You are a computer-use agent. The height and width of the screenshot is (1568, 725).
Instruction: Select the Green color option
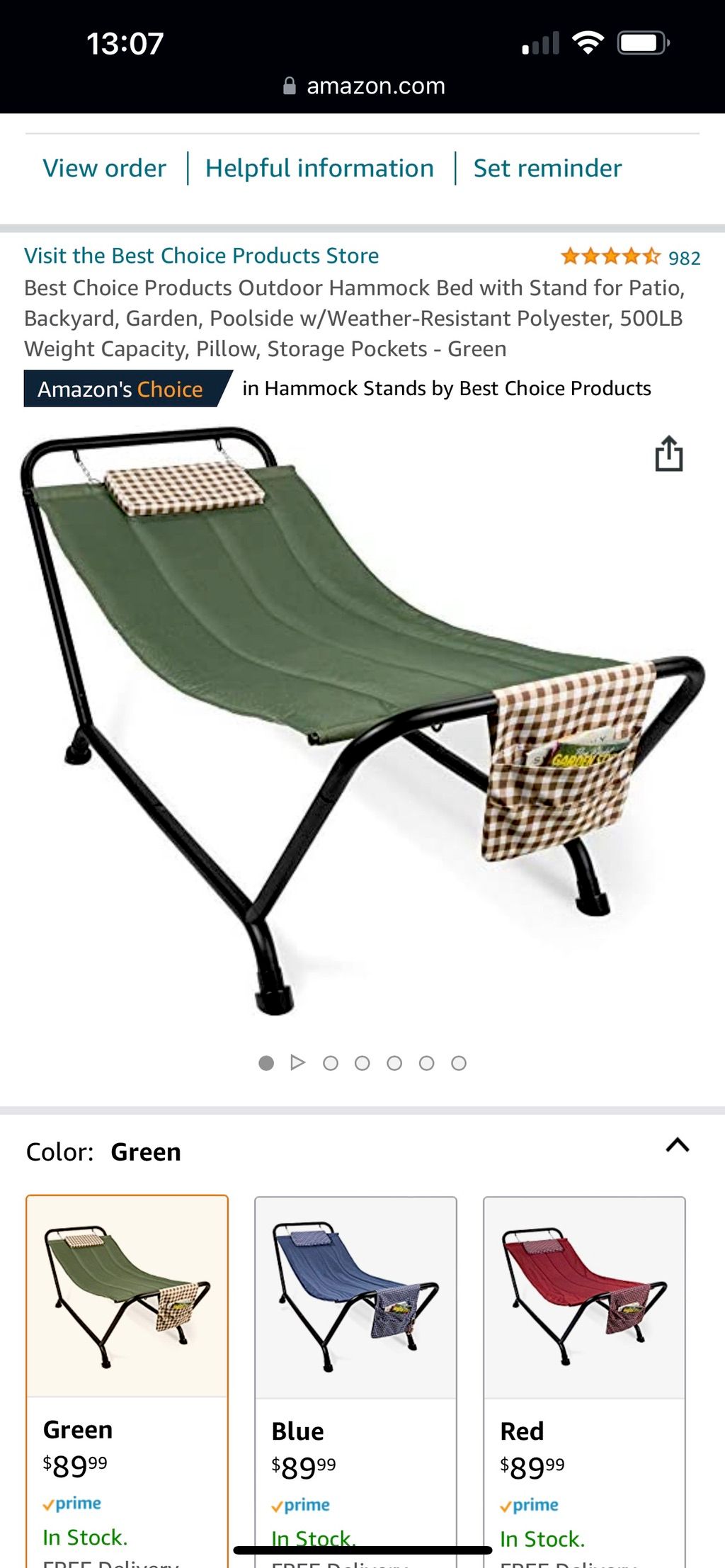click(x=127, y=1346)
